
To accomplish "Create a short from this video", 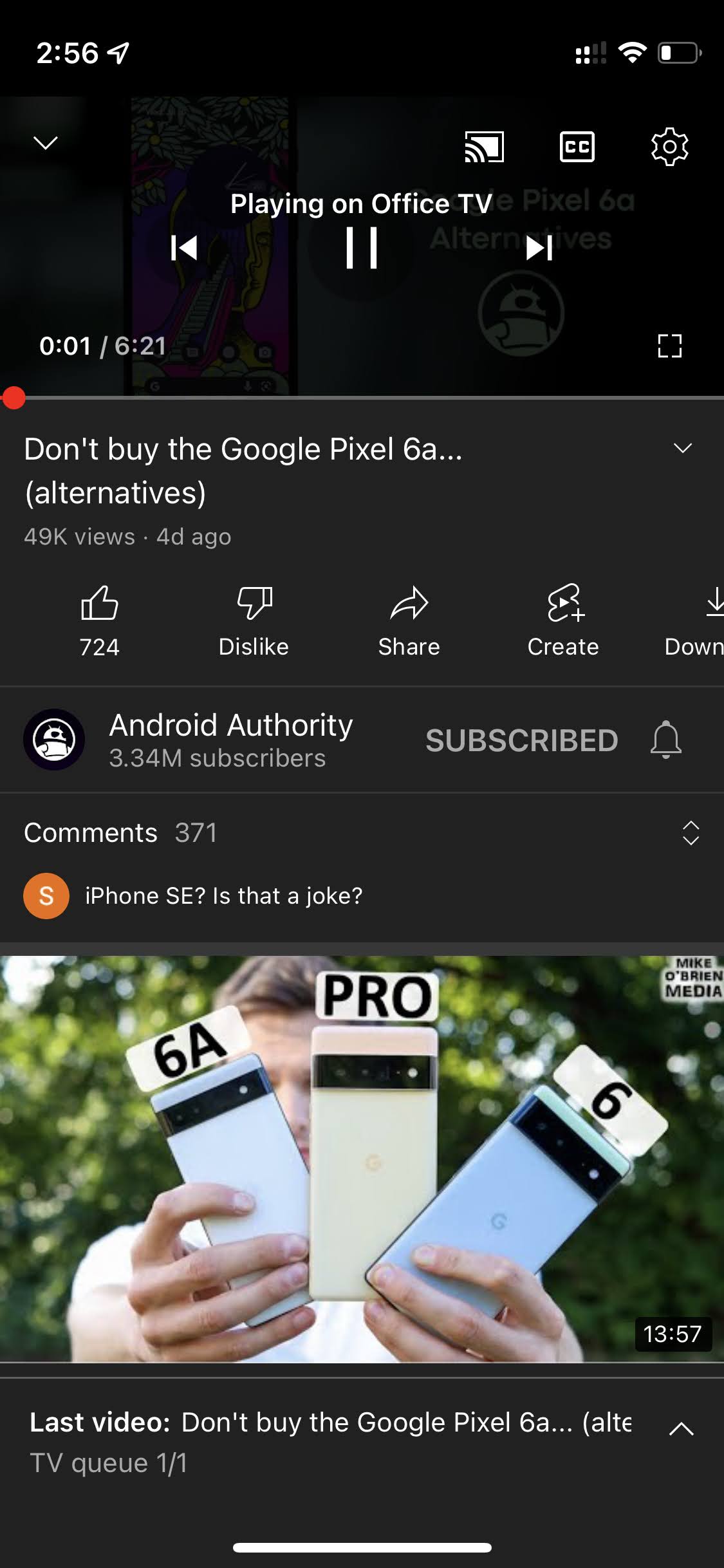I will tap(563, 619).
